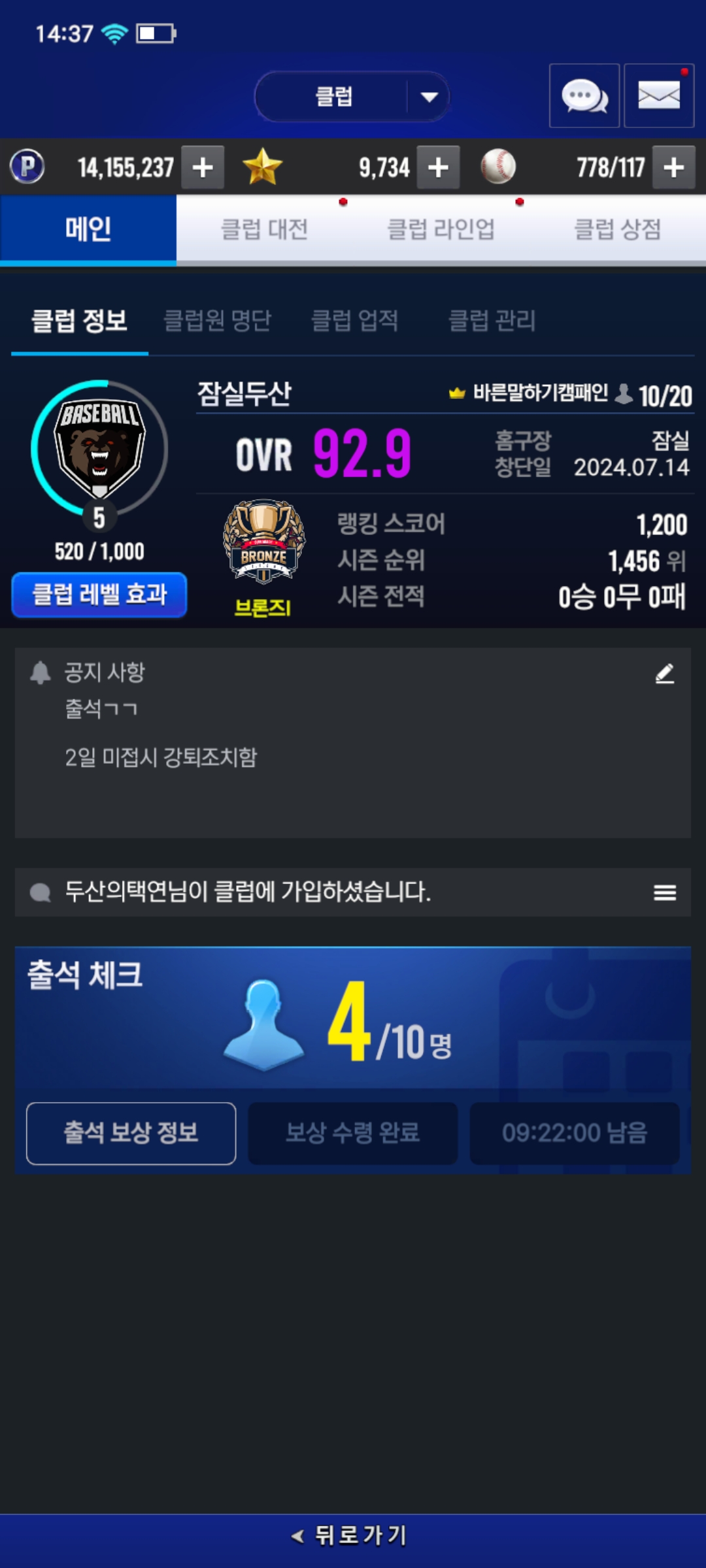Open the 클럽 dropdown menu
This screenshot has width=706, height=1568.
click(352, 97)
